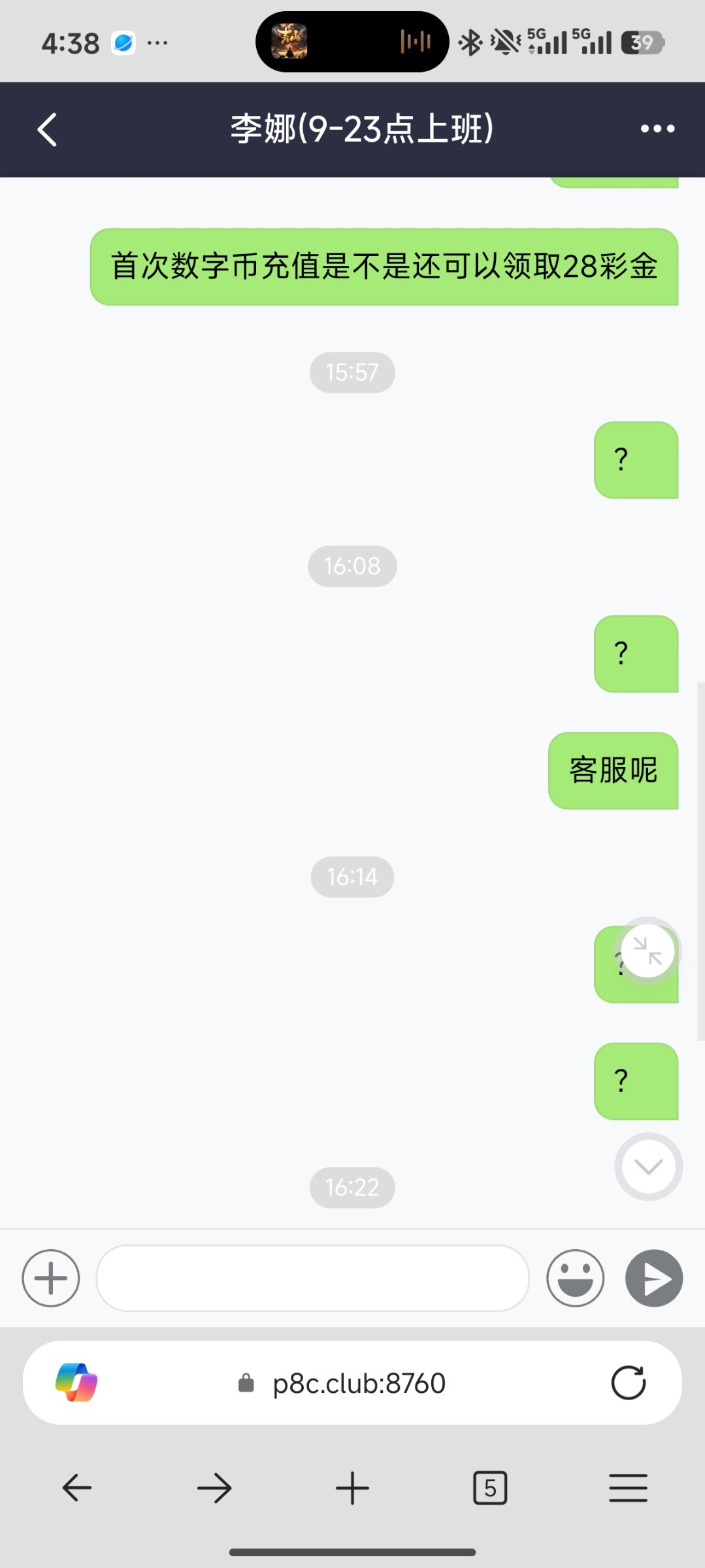Edit the p8c.club:8760 address bar

pyautogui.click(x=359, y=1383)
